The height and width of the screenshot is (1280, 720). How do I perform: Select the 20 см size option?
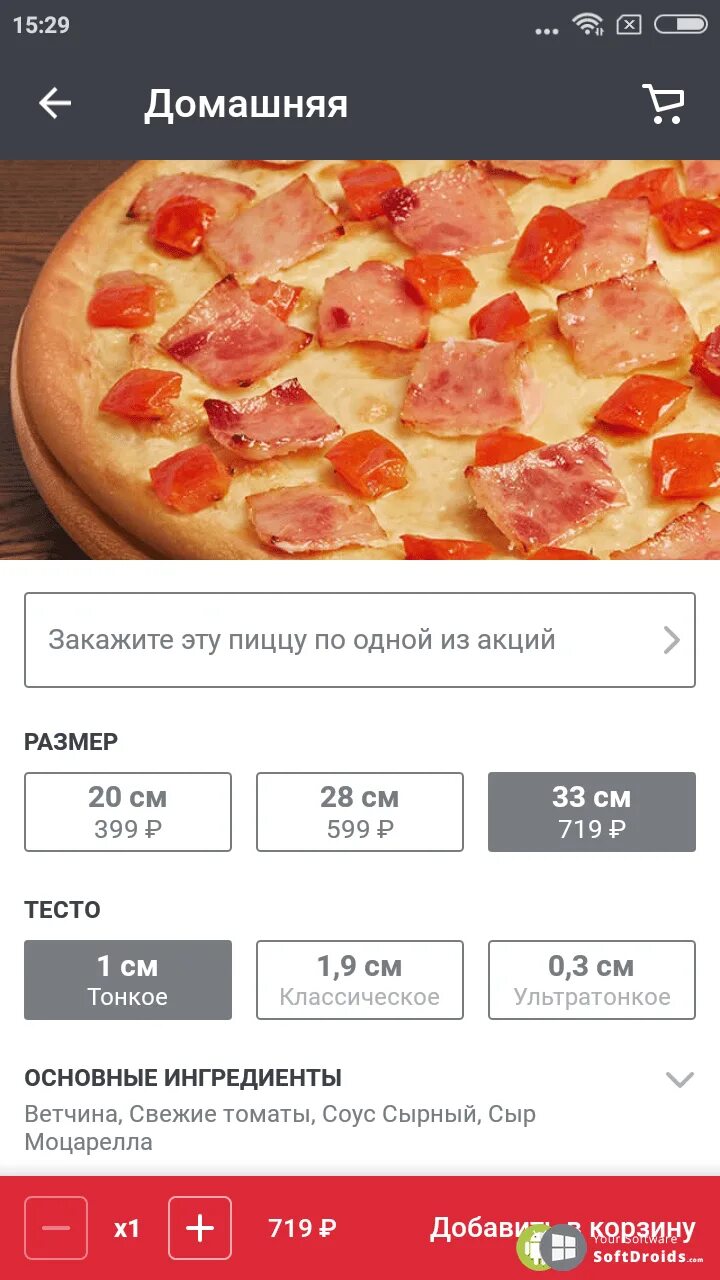tap(128, 812)
